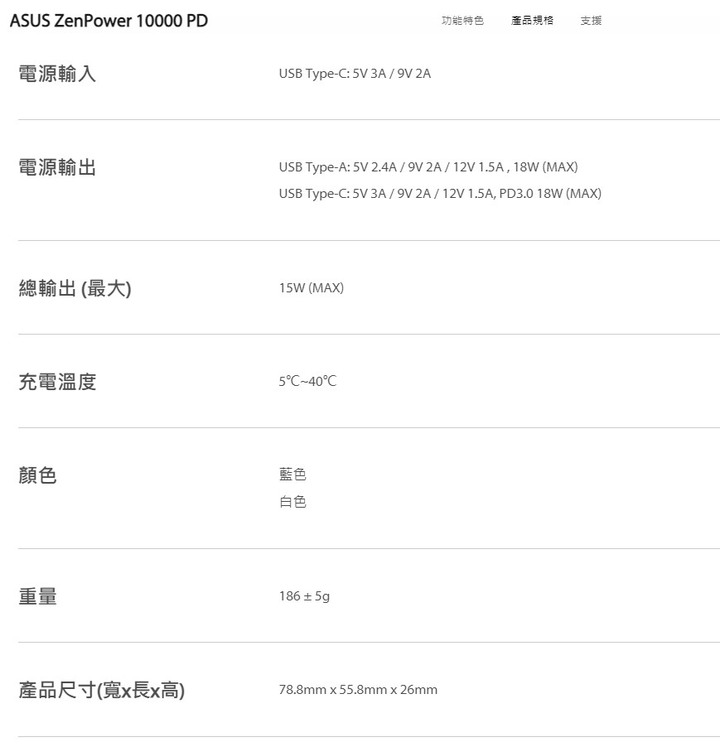720x747 pixels.
Task: Choose the 白色 color option
Action: click(x=291, y=502)
